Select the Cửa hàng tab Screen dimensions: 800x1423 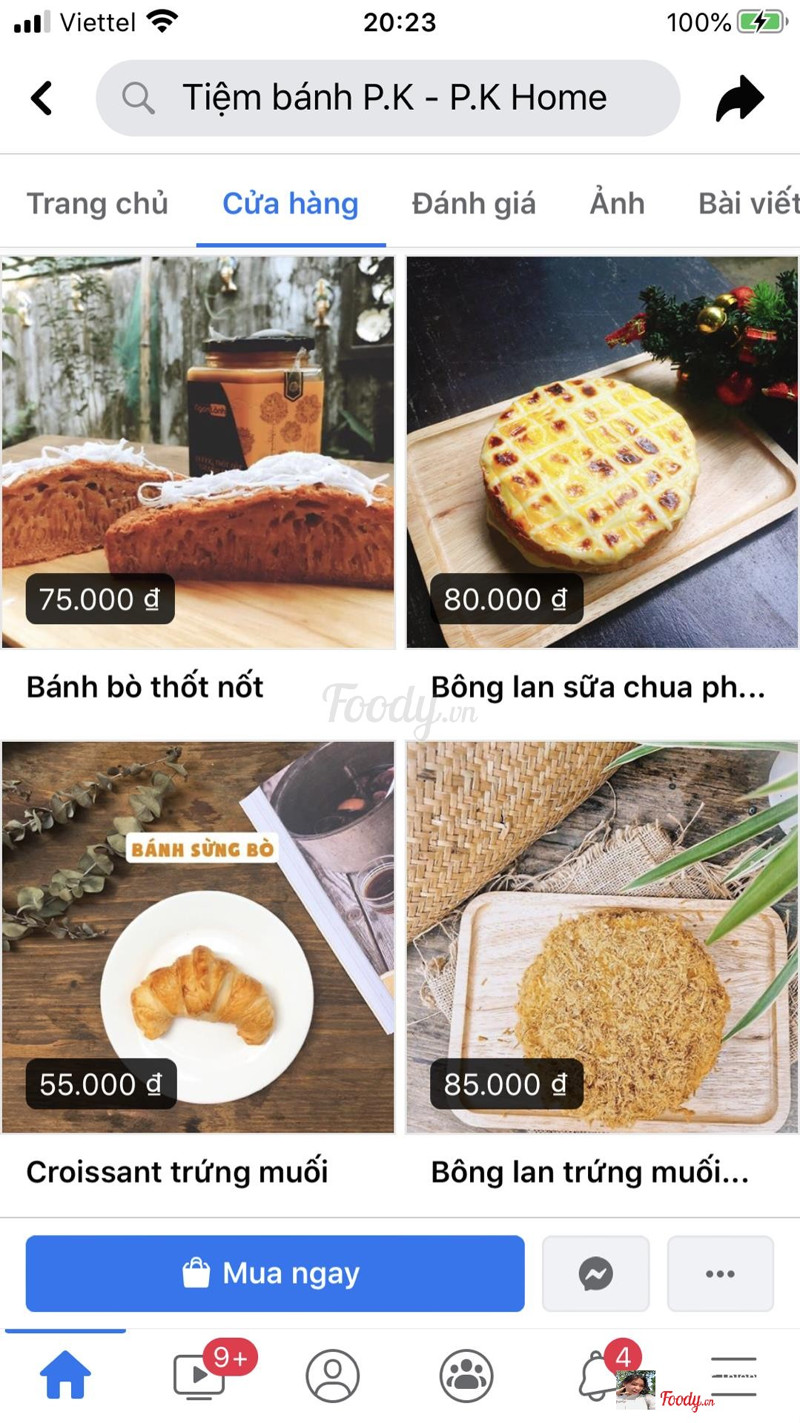290,203
